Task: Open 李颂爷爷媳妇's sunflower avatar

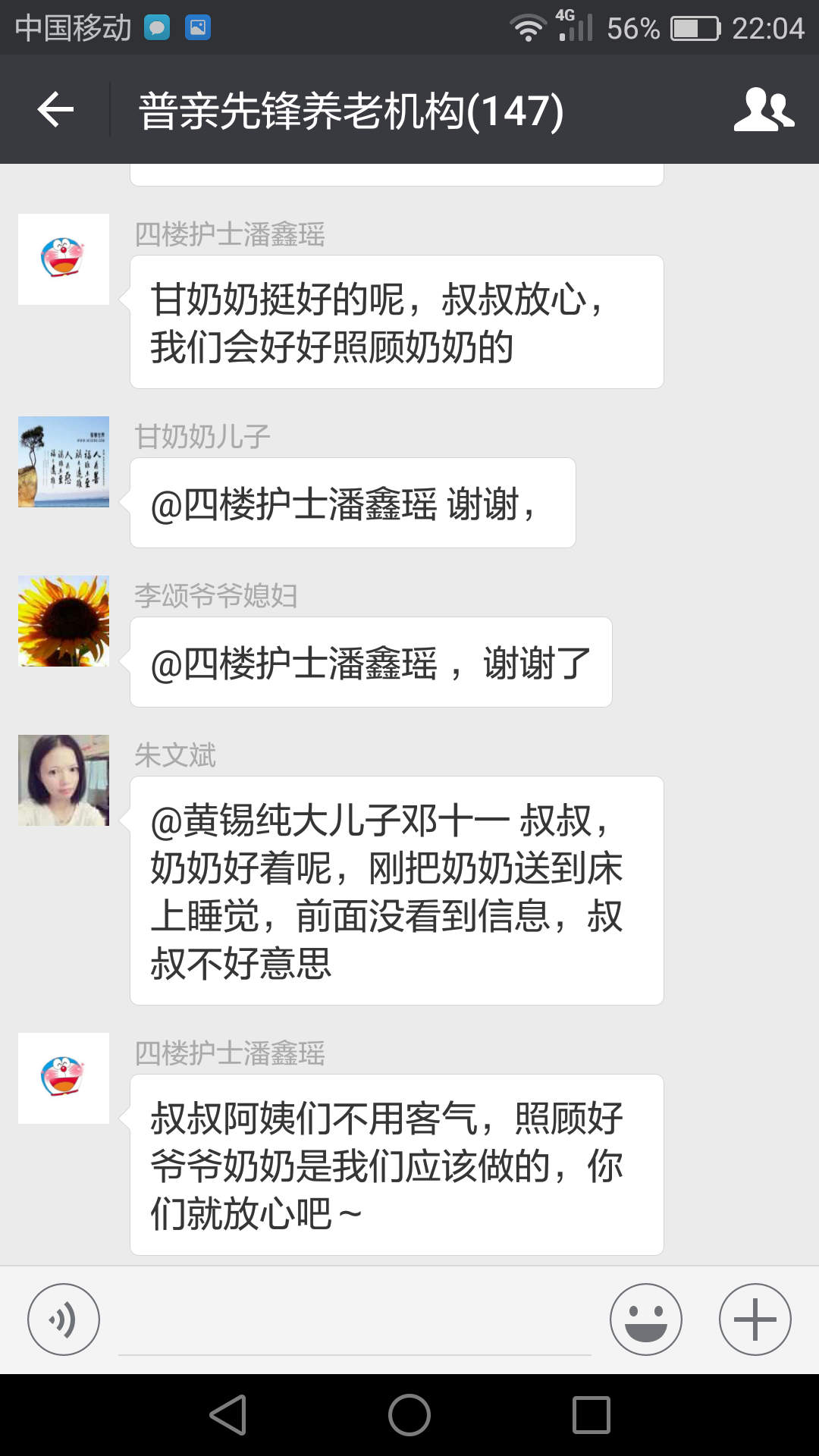Action: 64,621
